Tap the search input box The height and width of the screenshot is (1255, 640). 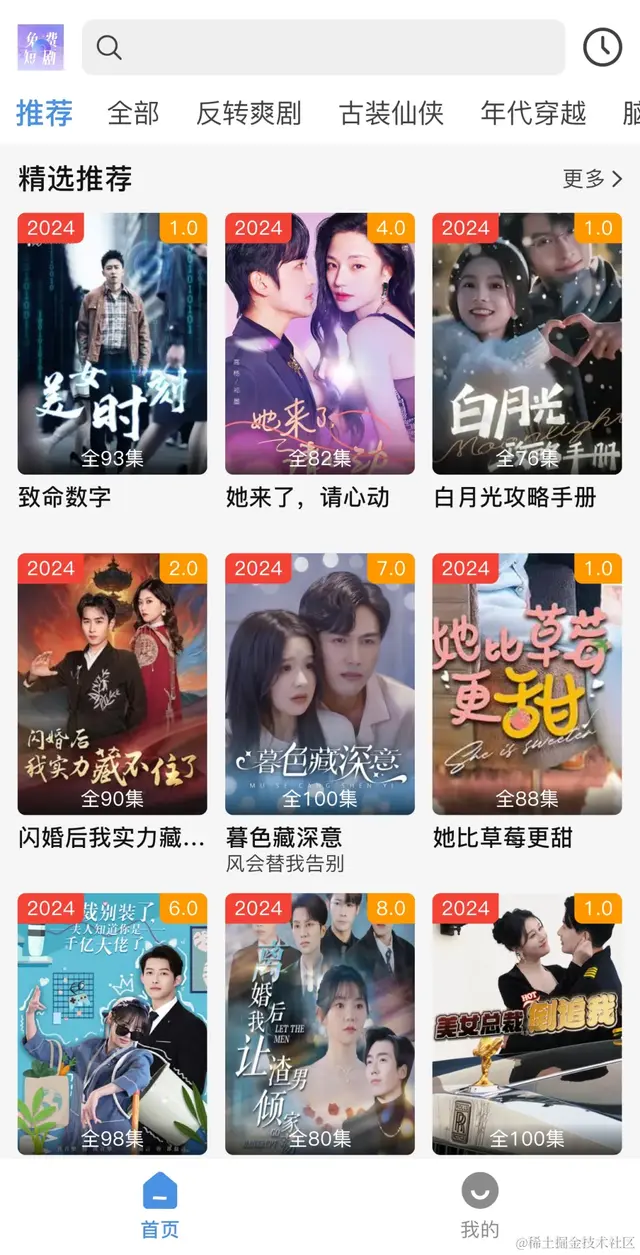coord(323,48)
